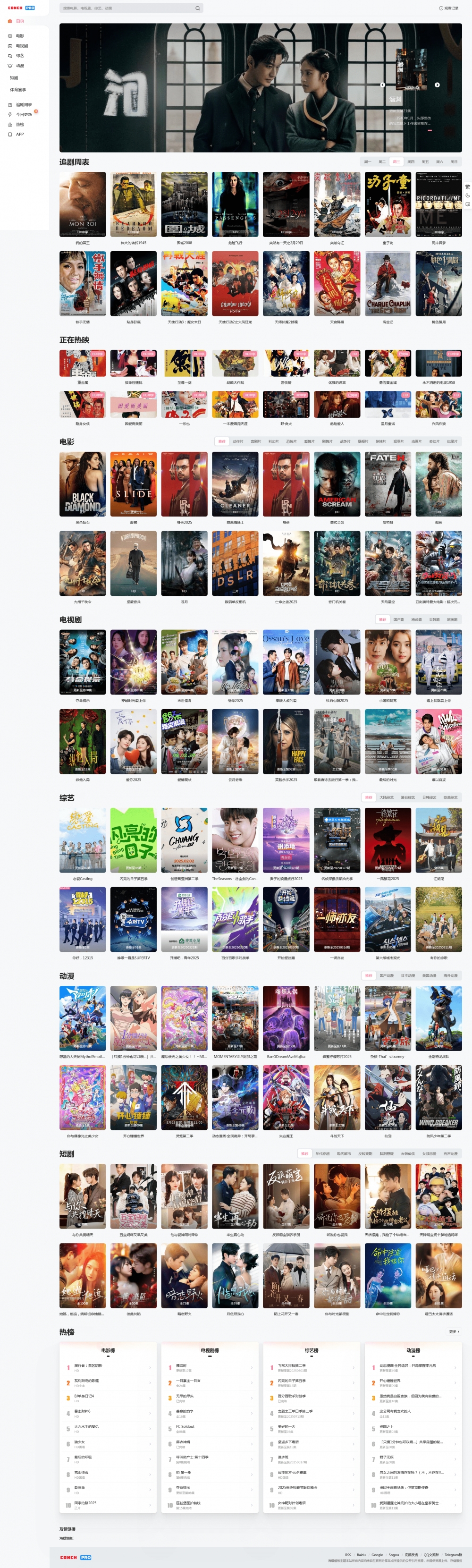Open 观看记录 watch history
Viewport: 472px width, 1568px height.
[449, 8]
